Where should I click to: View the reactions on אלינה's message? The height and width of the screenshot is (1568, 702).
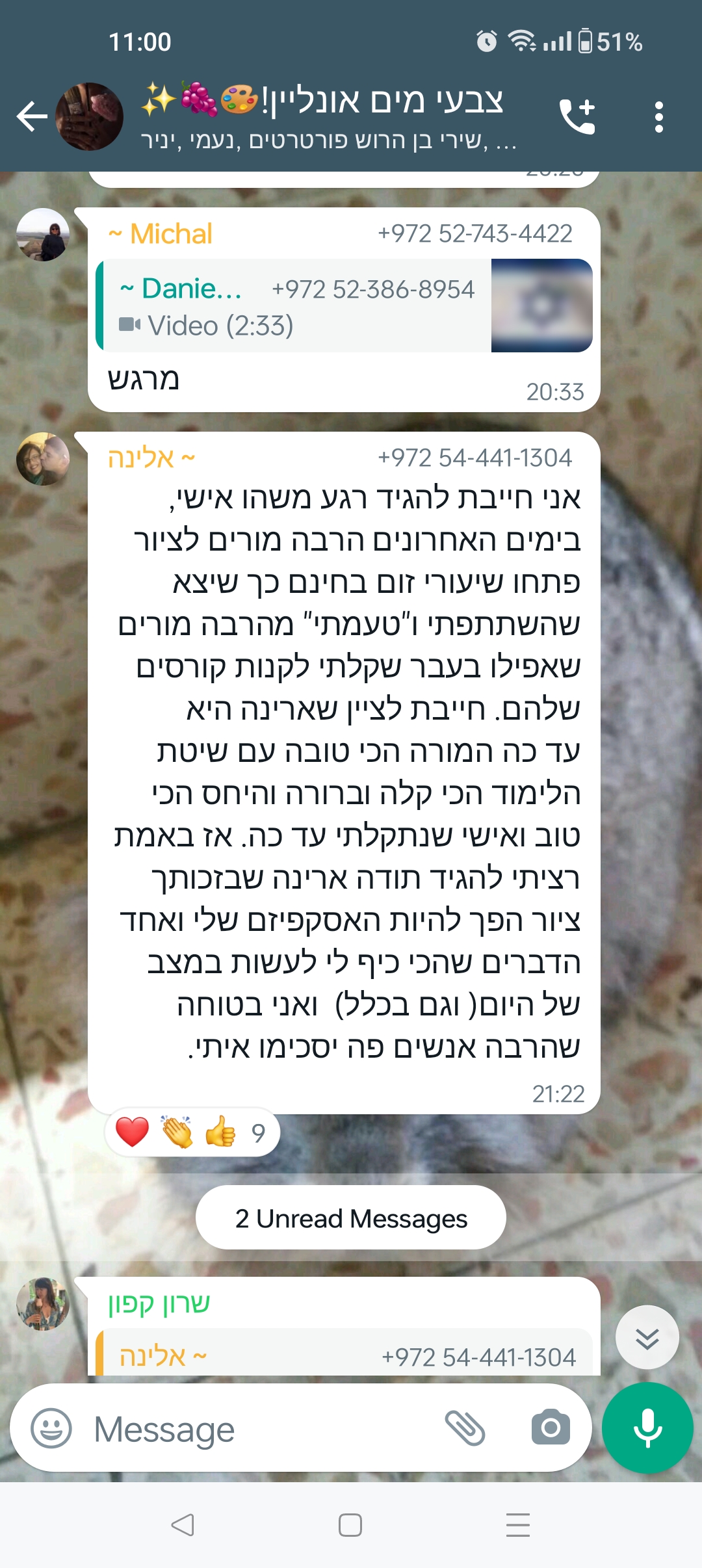click(x=192, y=1133)
